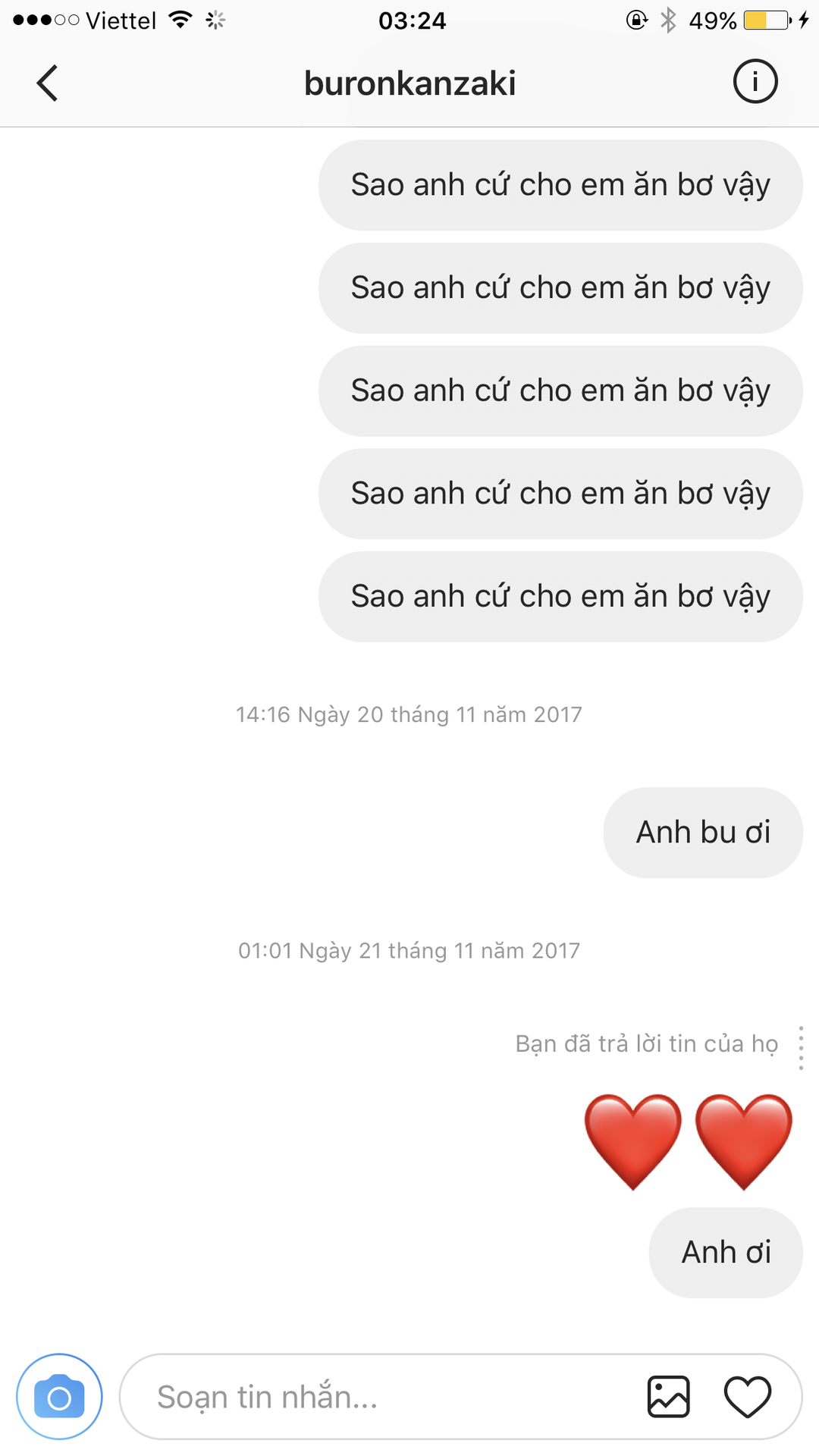Open conversation info for buronkanzaki
Image resolution: width=819 pixels, height=1456 pixels.
(755, 81)
